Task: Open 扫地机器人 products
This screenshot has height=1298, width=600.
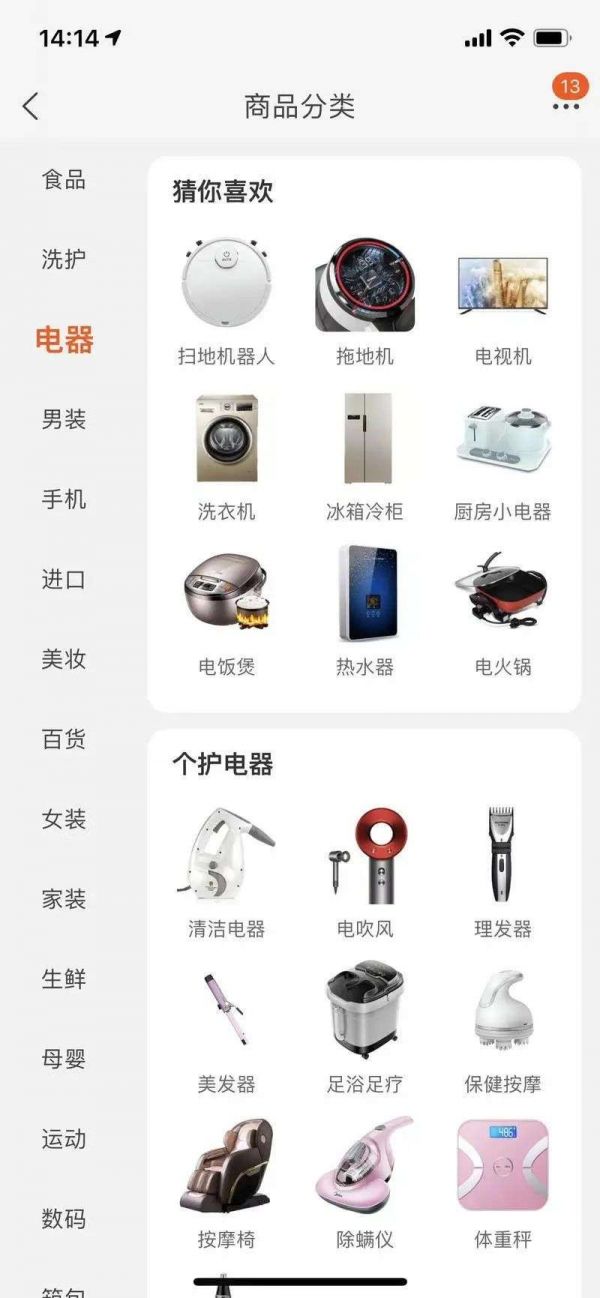Action: [226, 300]
